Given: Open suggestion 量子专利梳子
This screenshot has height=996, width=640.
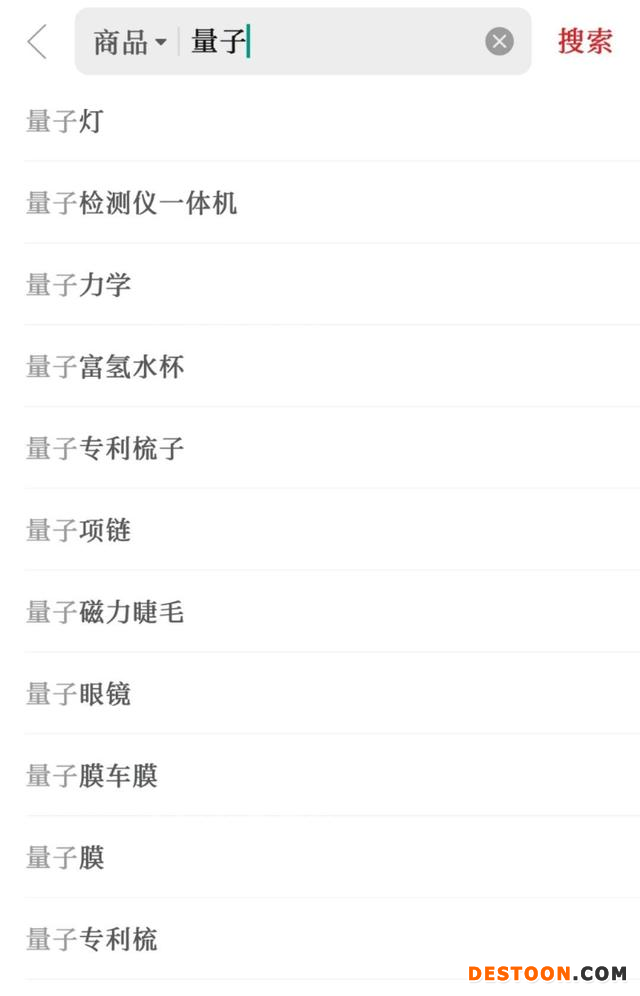Looking at the screenshot, I should tap(105, 449).
